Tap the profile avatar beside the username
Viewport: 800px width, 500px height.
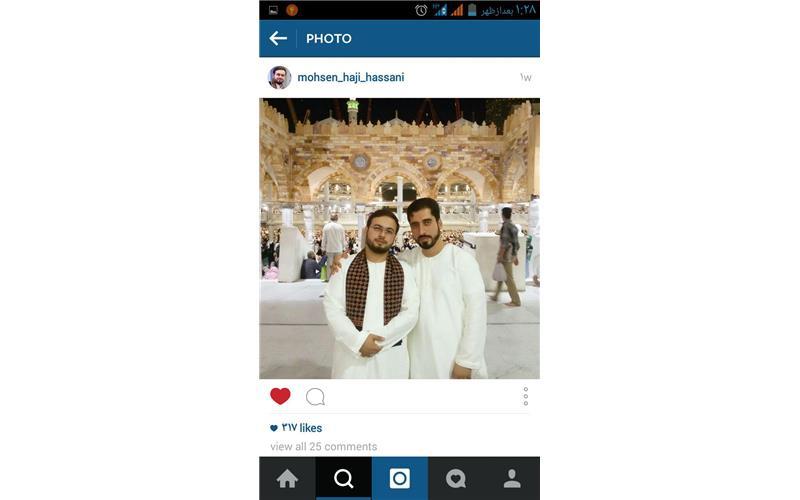click(279, 77)
